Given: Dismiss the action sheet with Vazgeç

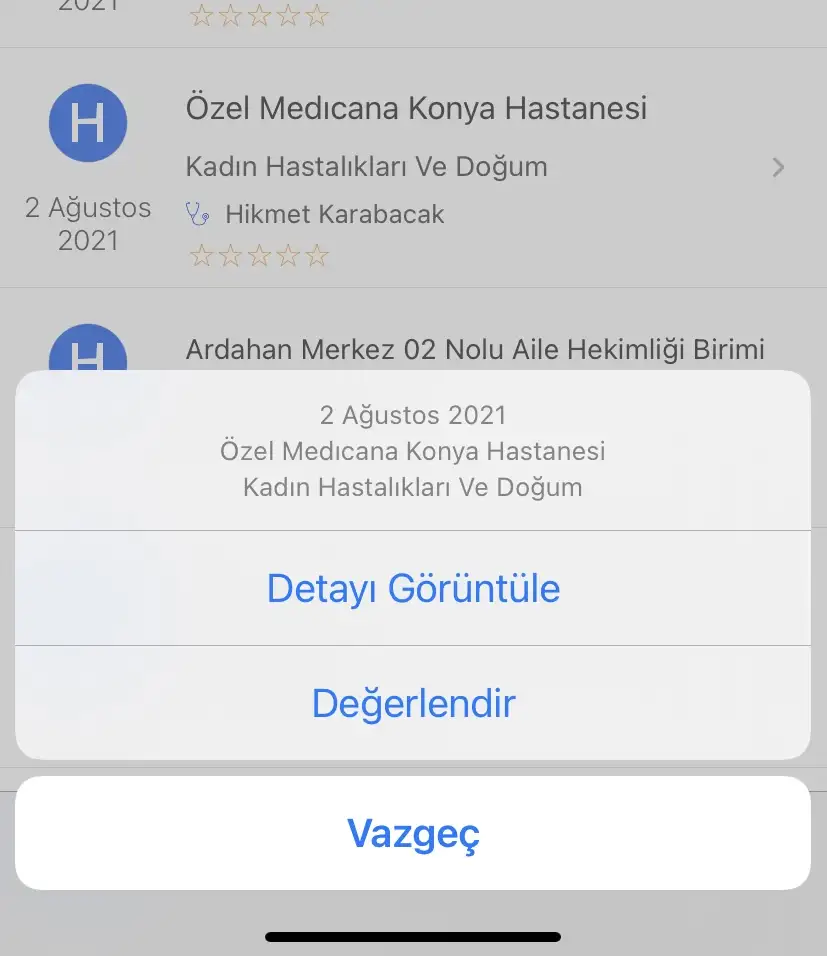Looking at the screenshot, I should 413,833.
